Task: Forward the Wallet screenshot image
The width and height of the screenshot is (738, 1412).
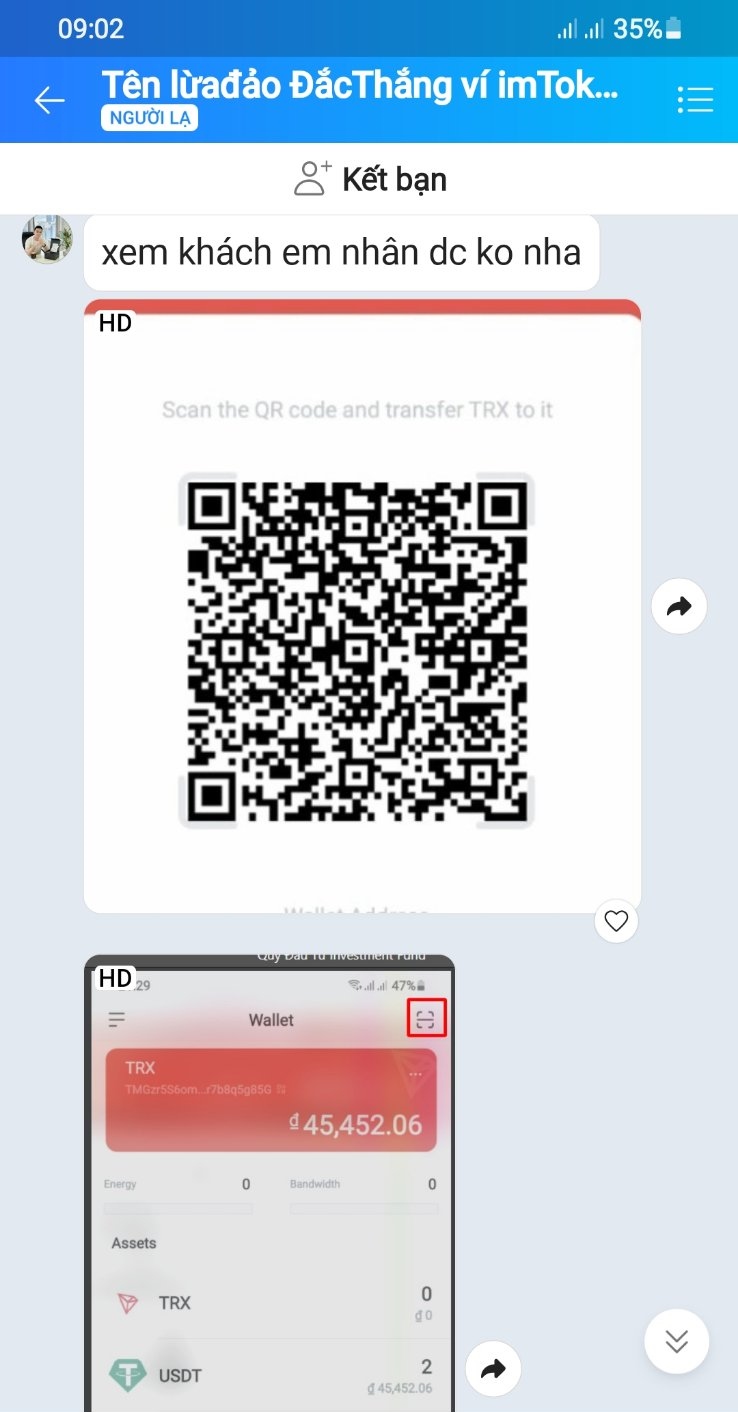Action: coord(493,1369)
